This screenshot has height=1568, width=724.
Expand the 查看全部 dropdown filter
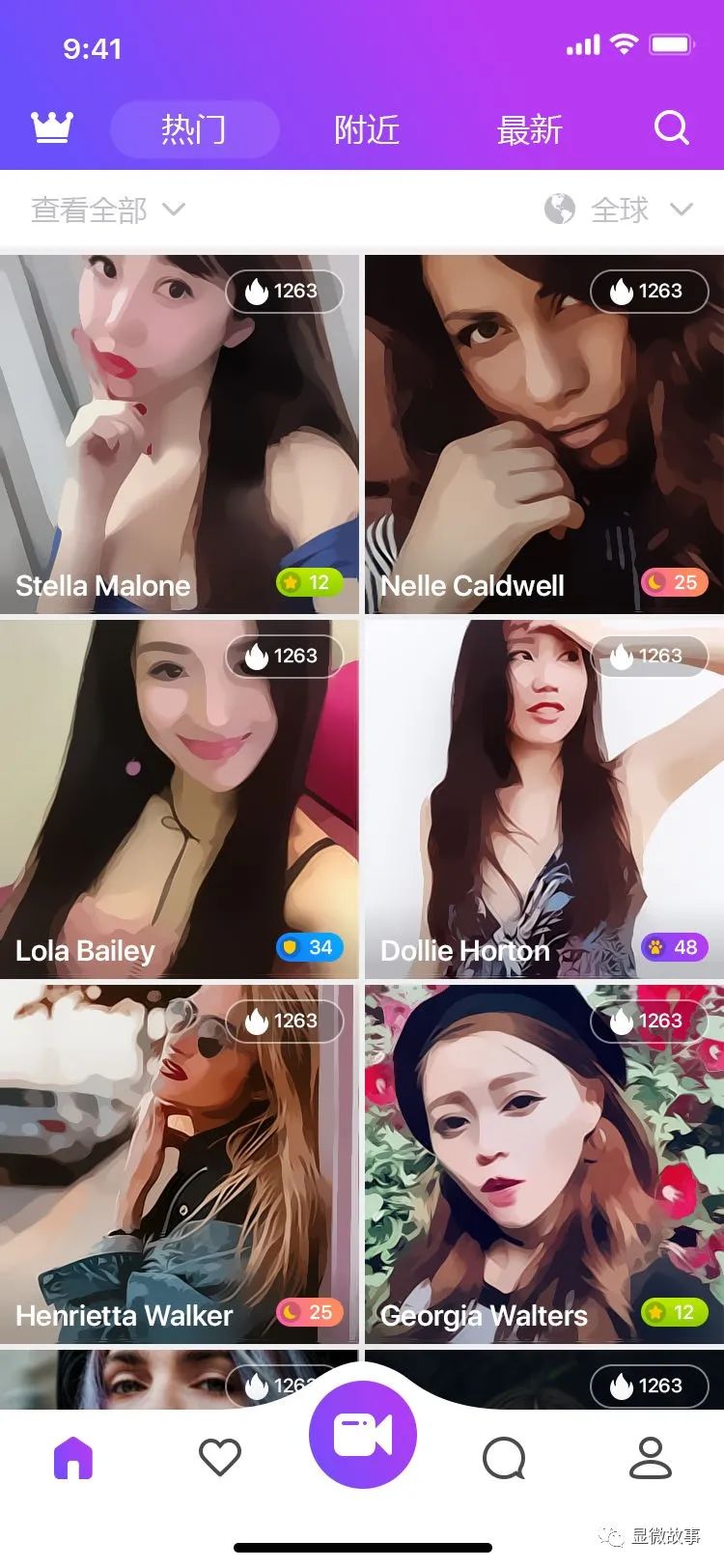tap(107, 210)
